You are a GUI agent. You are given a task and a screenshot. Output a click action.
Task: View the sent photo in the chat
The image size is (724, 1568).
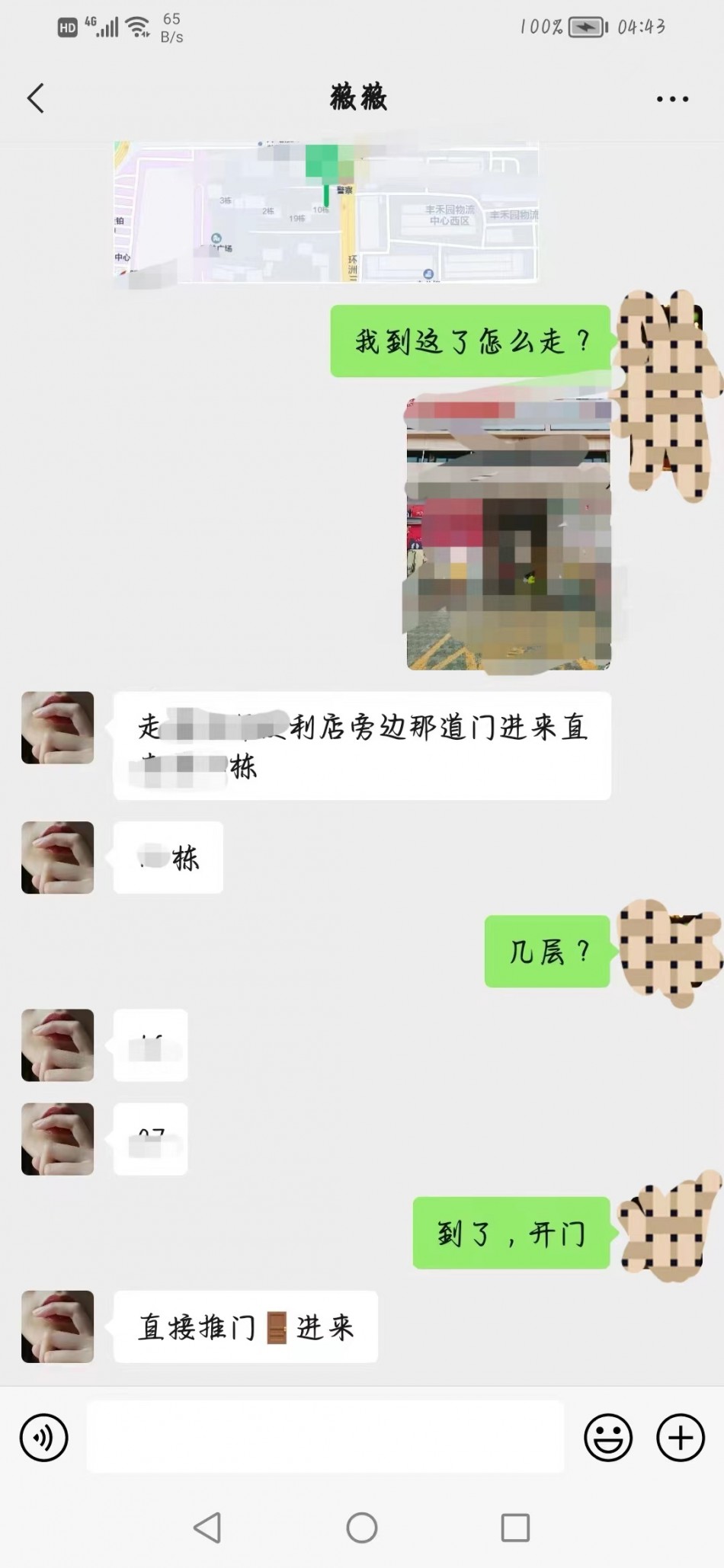pyautogui.click(x=508, y=533)
